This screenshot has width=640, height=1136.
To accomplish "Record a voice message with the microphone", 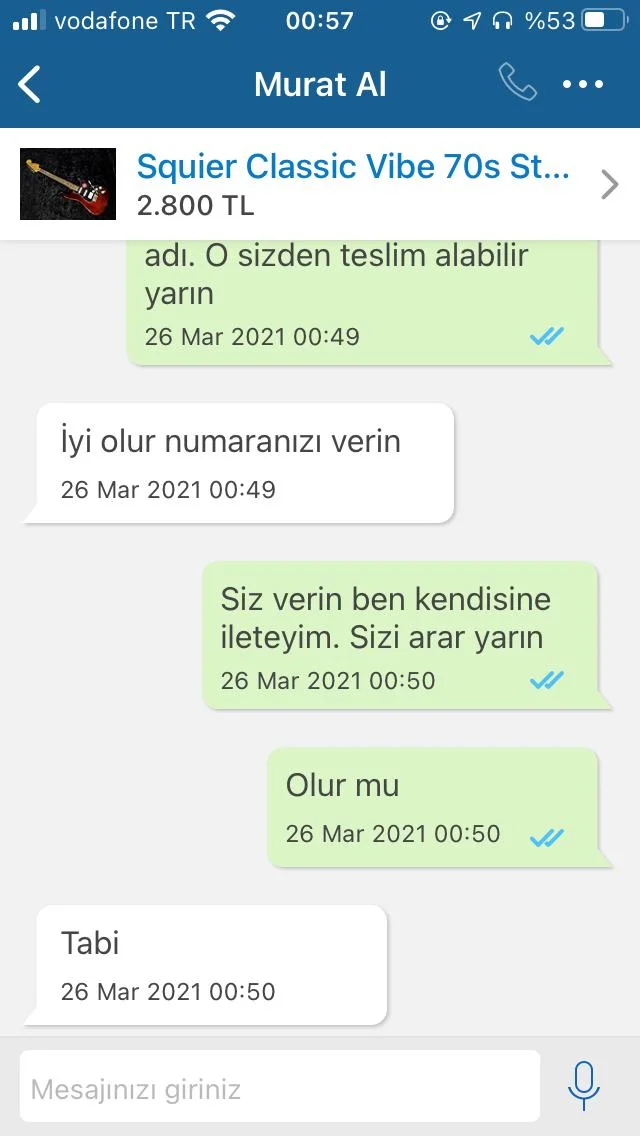I will click(584, 1086).
